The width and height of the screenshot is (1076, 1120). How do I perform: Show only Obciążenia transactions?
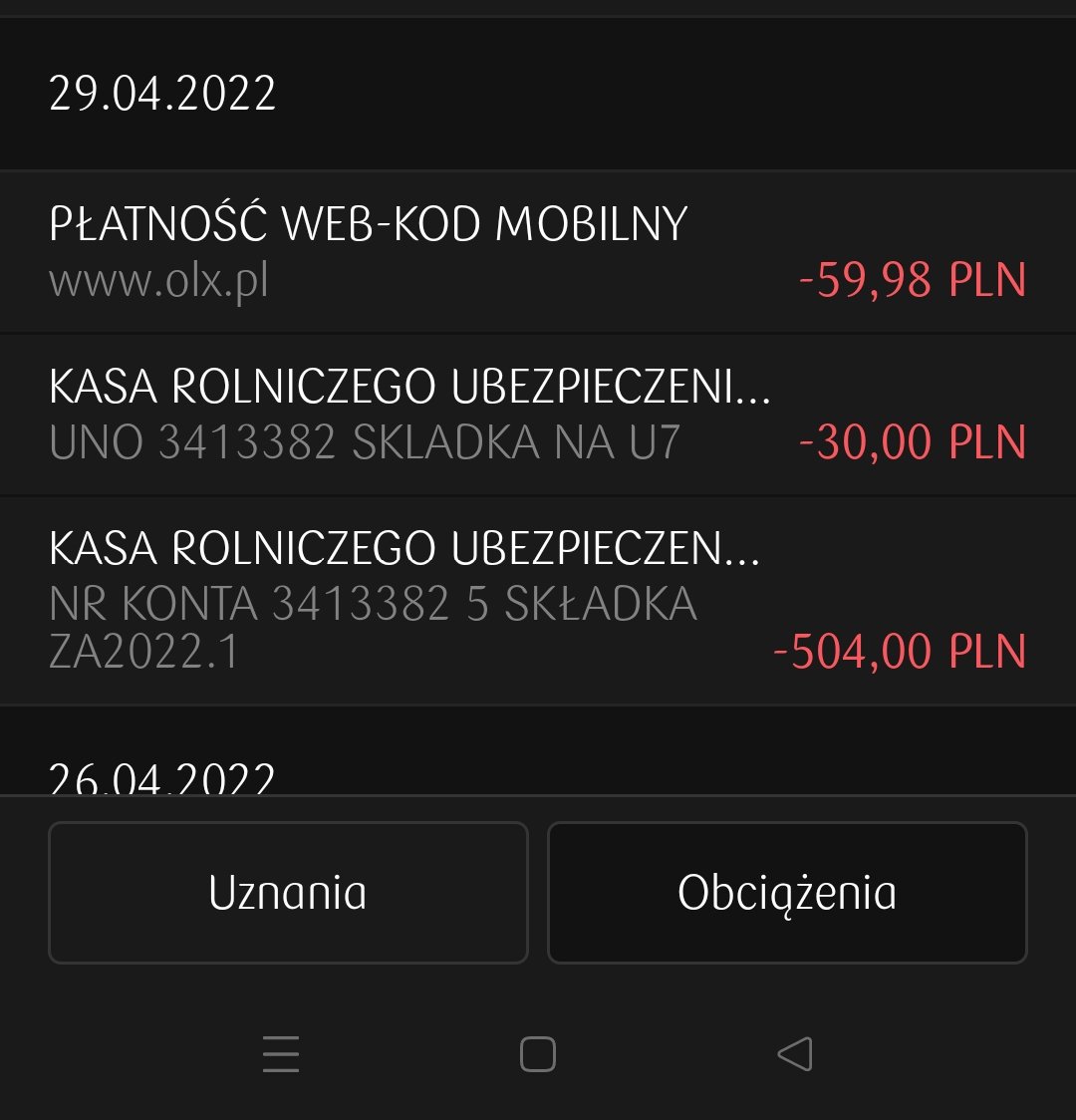(787, 892)
